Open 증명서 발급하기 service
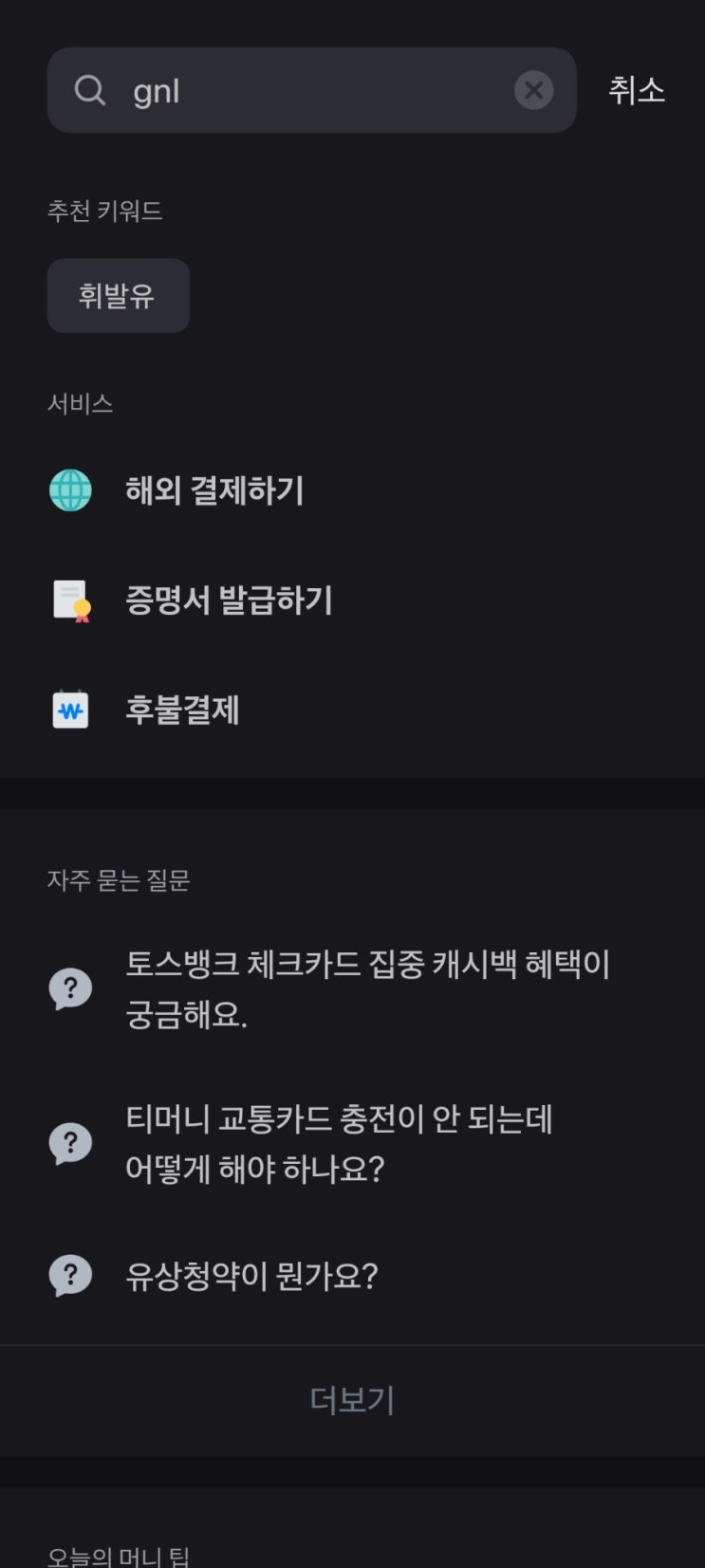The width and height of the screenshot is (705, 1568). click(x=352, y=600)
